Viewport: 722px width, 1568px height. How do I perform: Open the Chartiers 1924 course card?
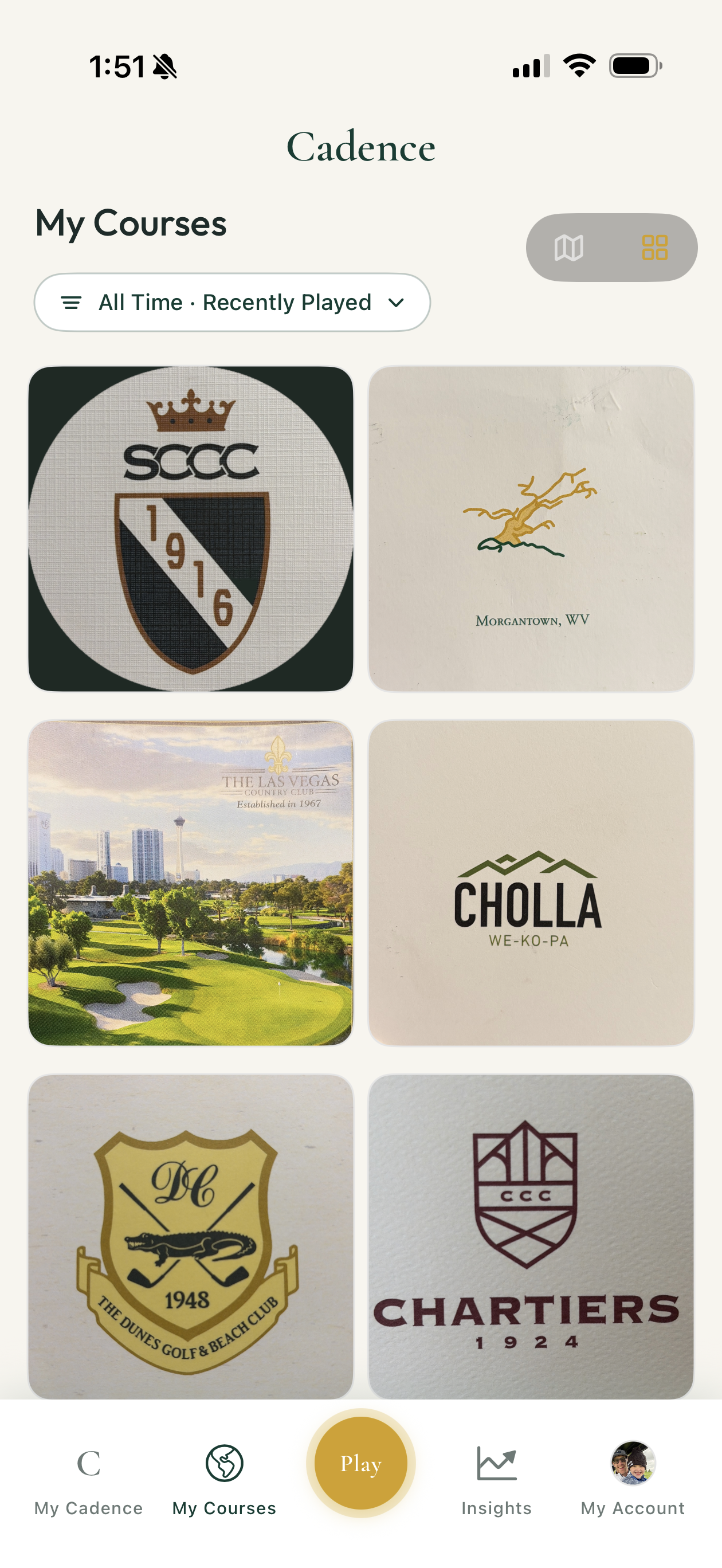[x=531, y=1237]
